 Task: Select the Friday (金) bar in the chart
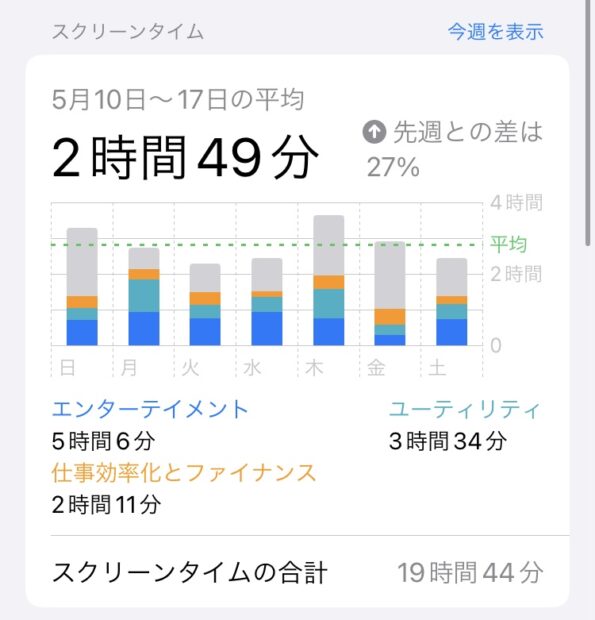[390, 293]
